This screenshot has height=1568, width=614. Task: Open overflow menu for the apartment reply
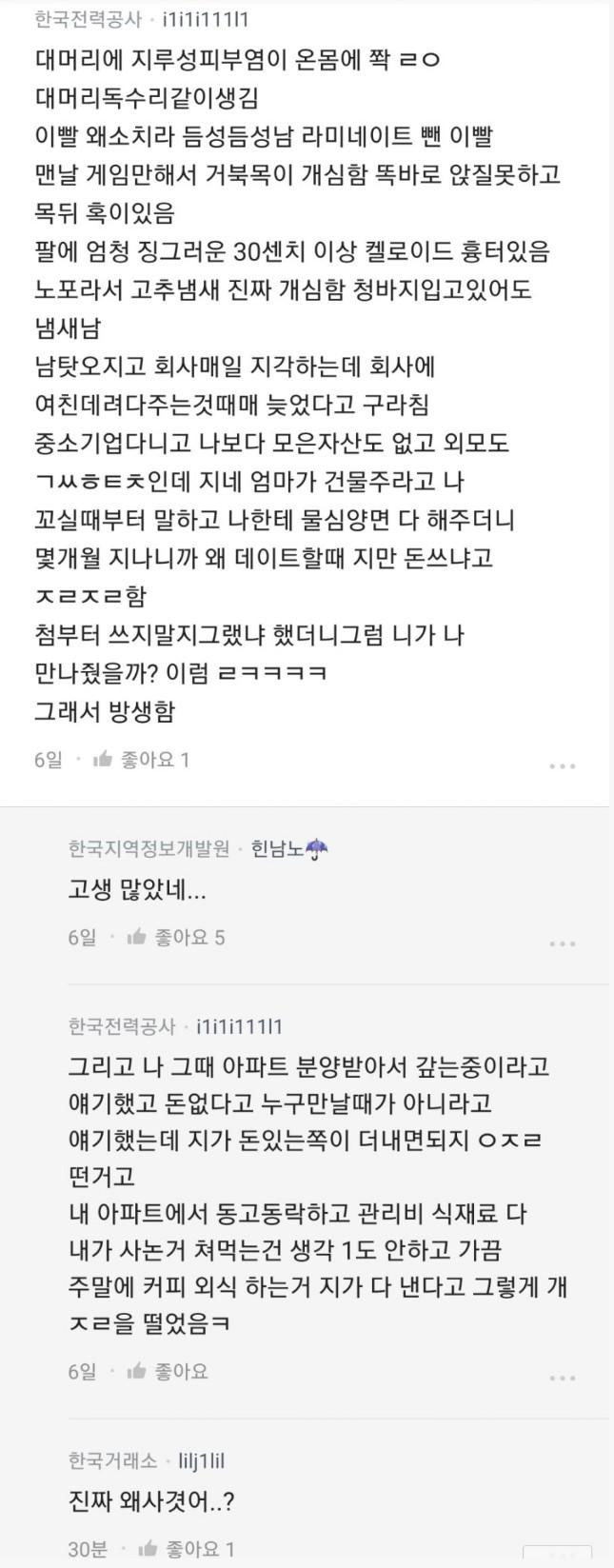[562, 1378]
